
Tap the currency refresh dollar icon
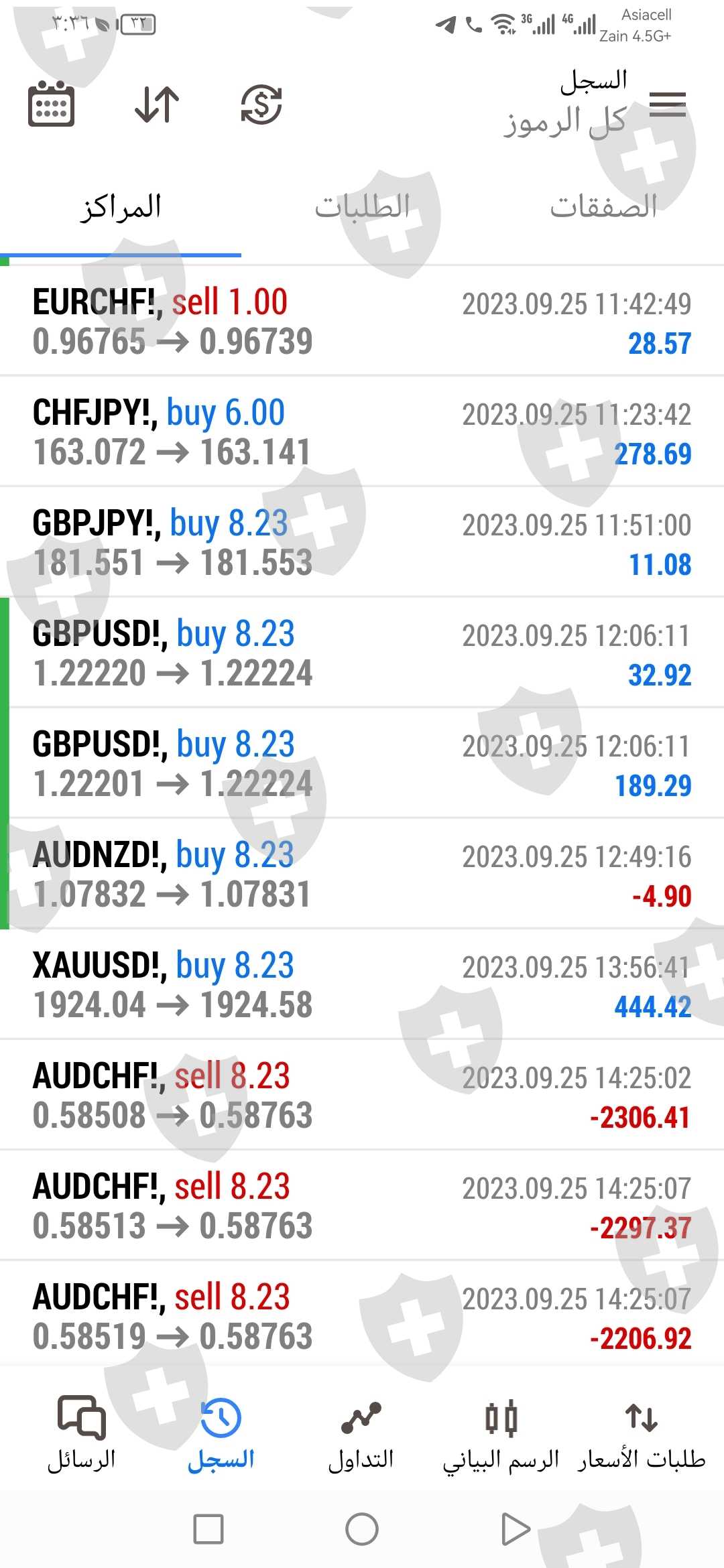261,105
